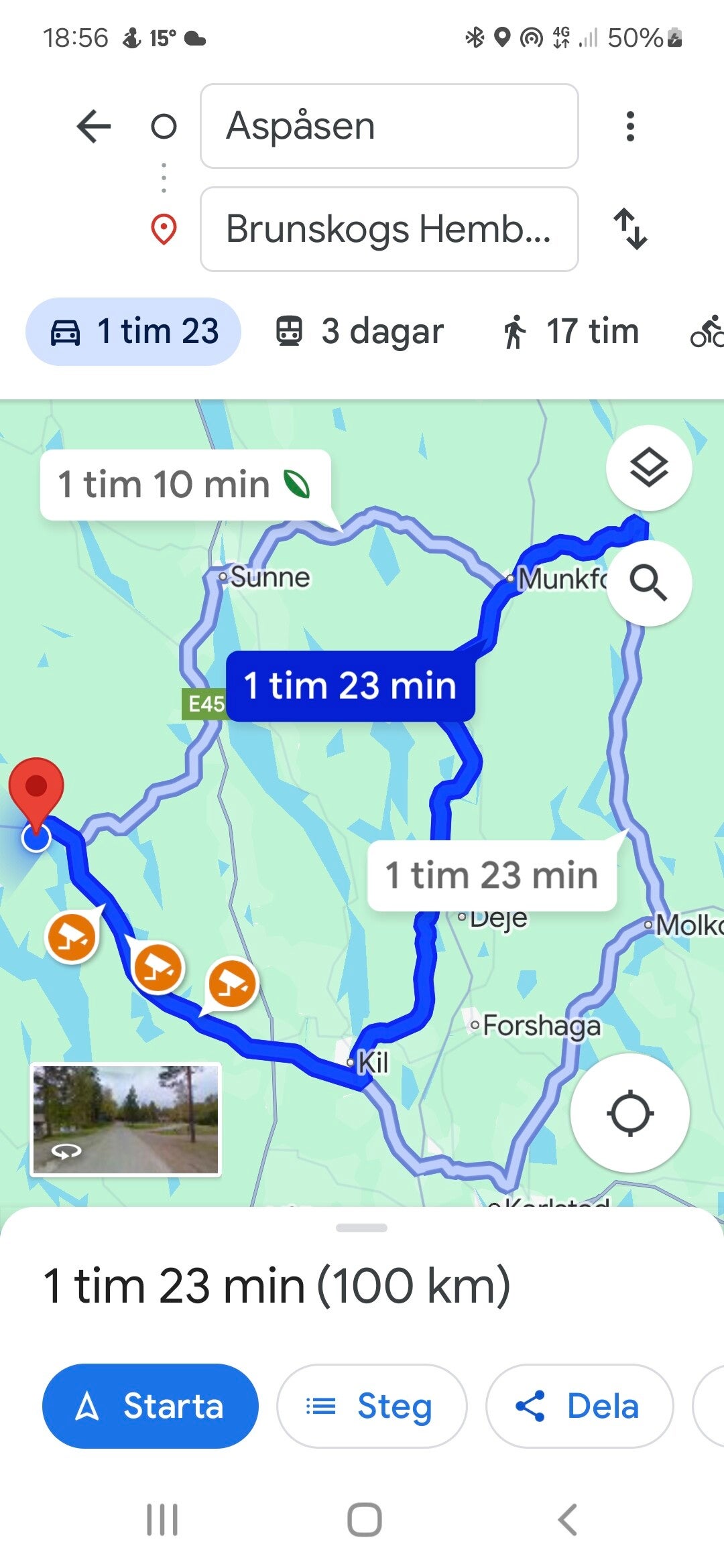
Task: Center map on my location
Action: 629,1114
